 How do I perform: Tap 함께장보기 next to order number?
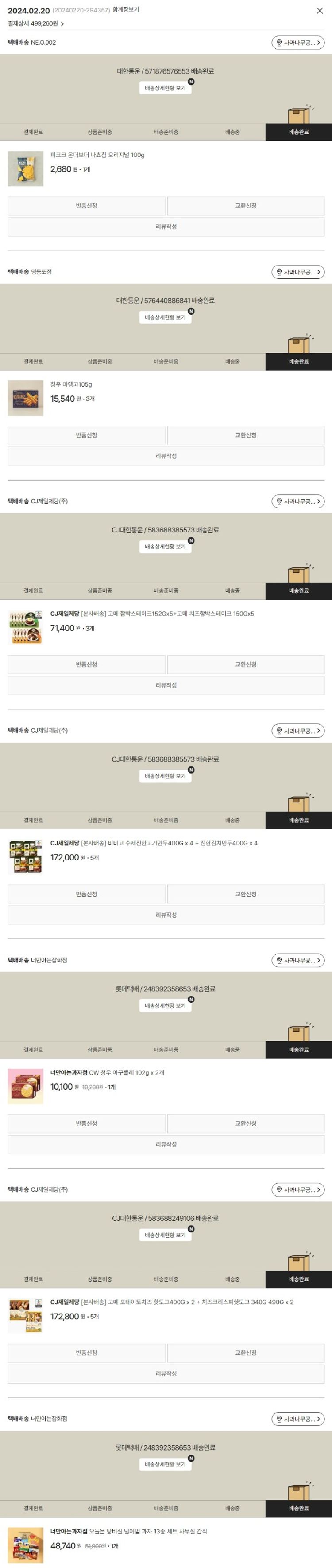pos(126,10)
